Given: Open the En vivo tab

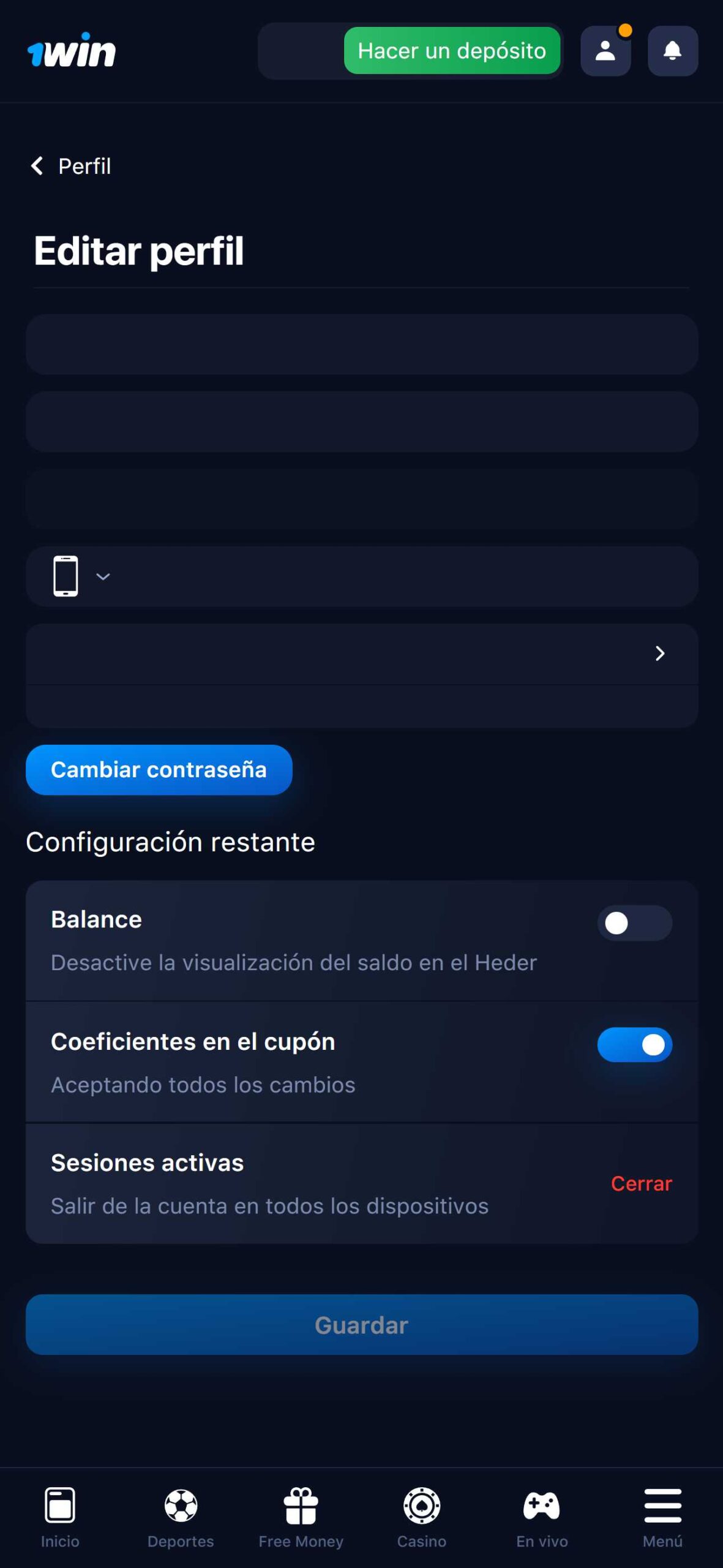Looking at the screenshot, I should pos(542,1517).
